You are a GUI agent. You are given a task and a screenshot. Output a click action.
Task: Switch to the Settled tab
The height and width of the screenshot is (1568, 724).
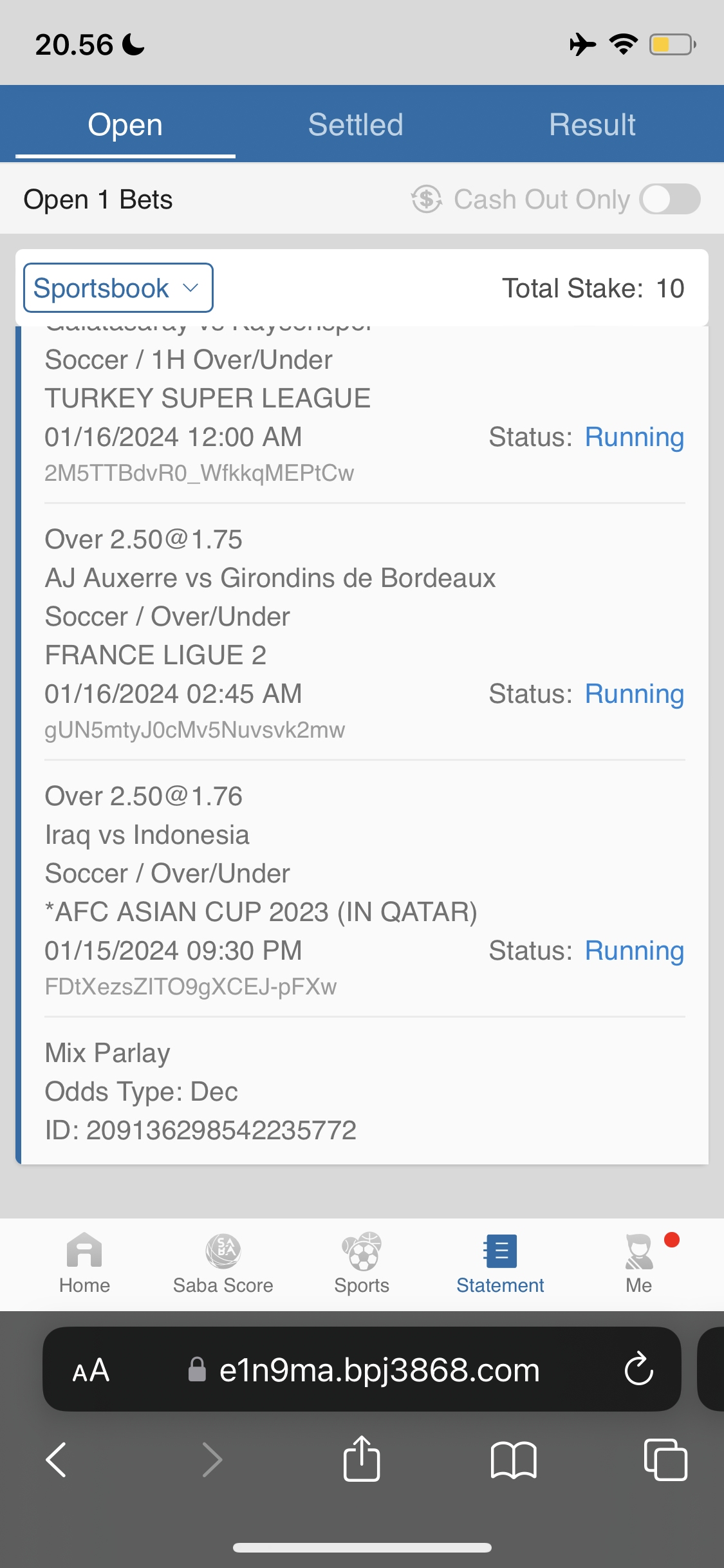pos(355,125)
